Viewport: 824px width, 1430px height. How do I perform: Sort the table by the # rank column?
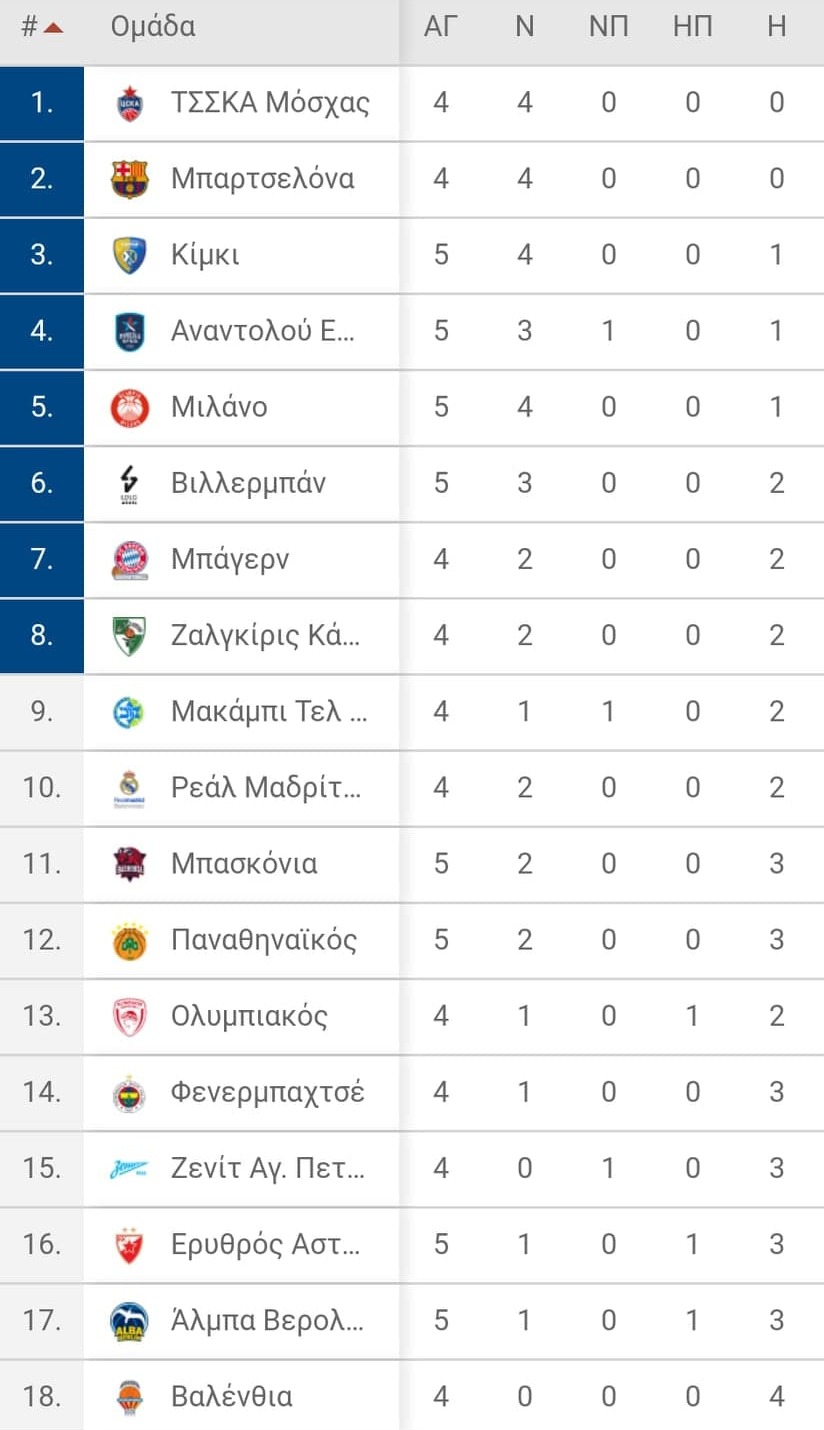[41, 28]
